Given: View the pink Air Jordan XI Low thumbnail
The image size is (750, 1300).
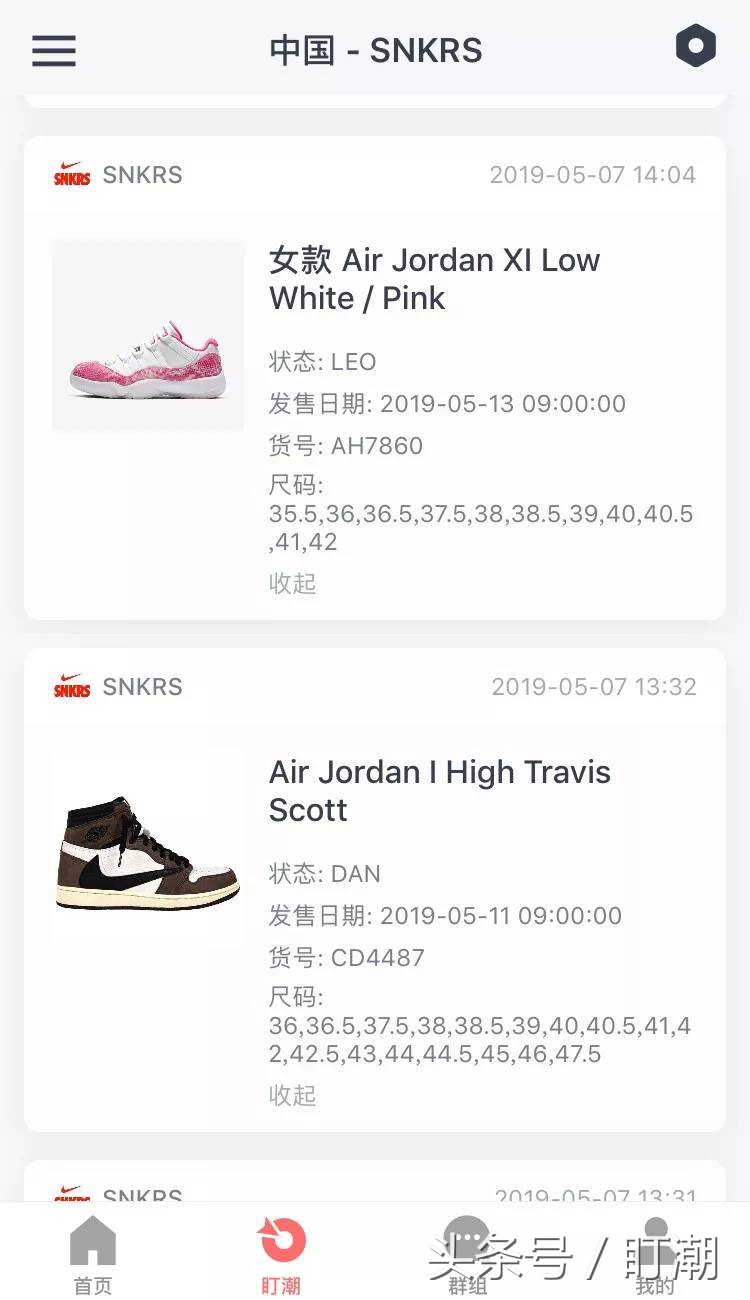Looking at the screenshot, I should [147, 334].
